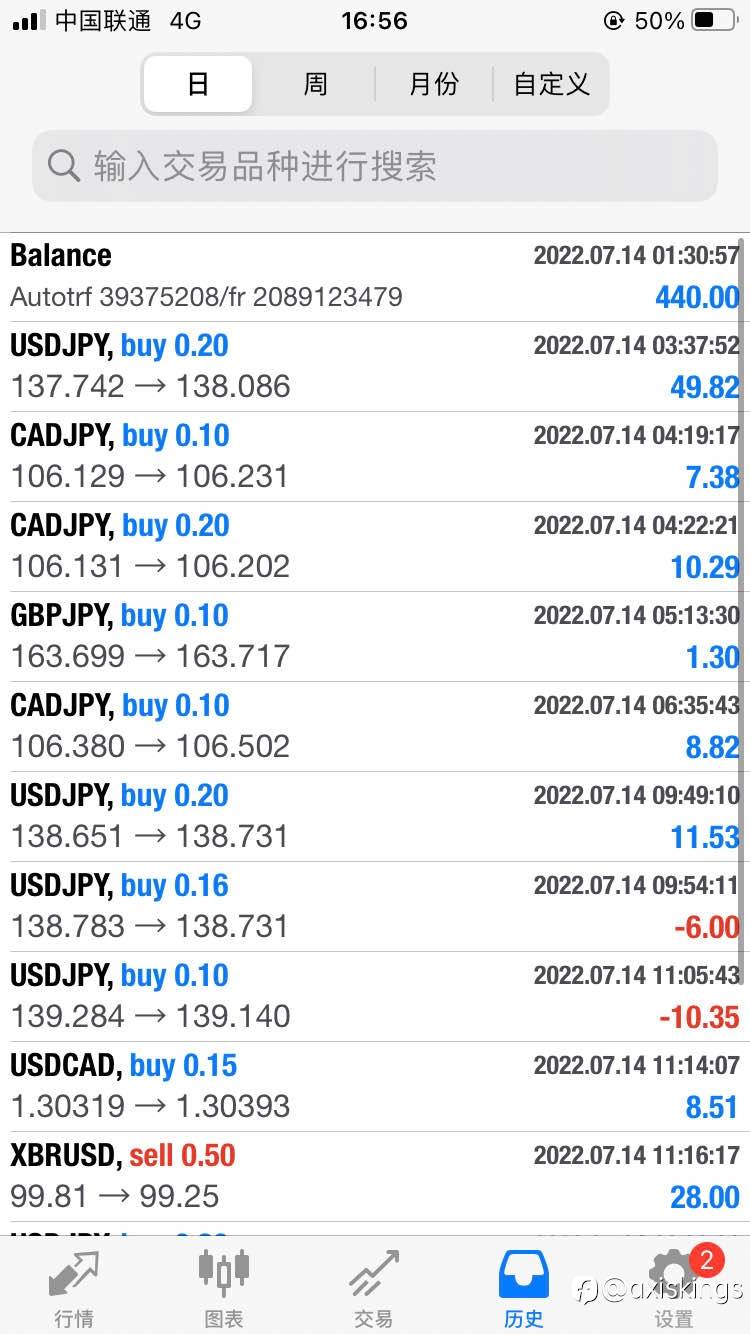Open the XBRUSD sell 0.50 trade
The image size is (750, 1334).
(x=375, y=1177)
